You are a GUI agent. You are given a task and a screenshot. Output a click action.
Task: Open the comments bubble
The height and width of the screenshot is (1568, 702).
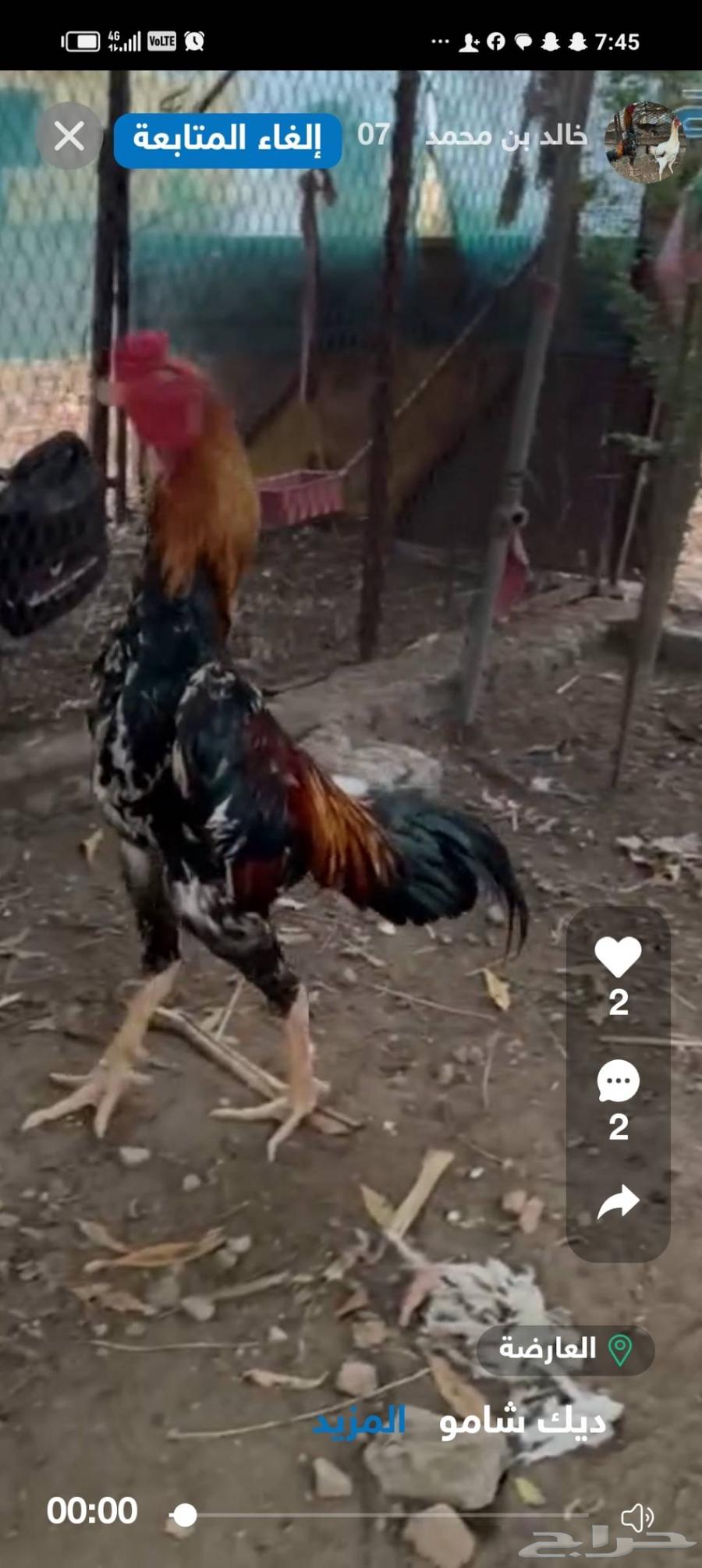click(618, 1081)
